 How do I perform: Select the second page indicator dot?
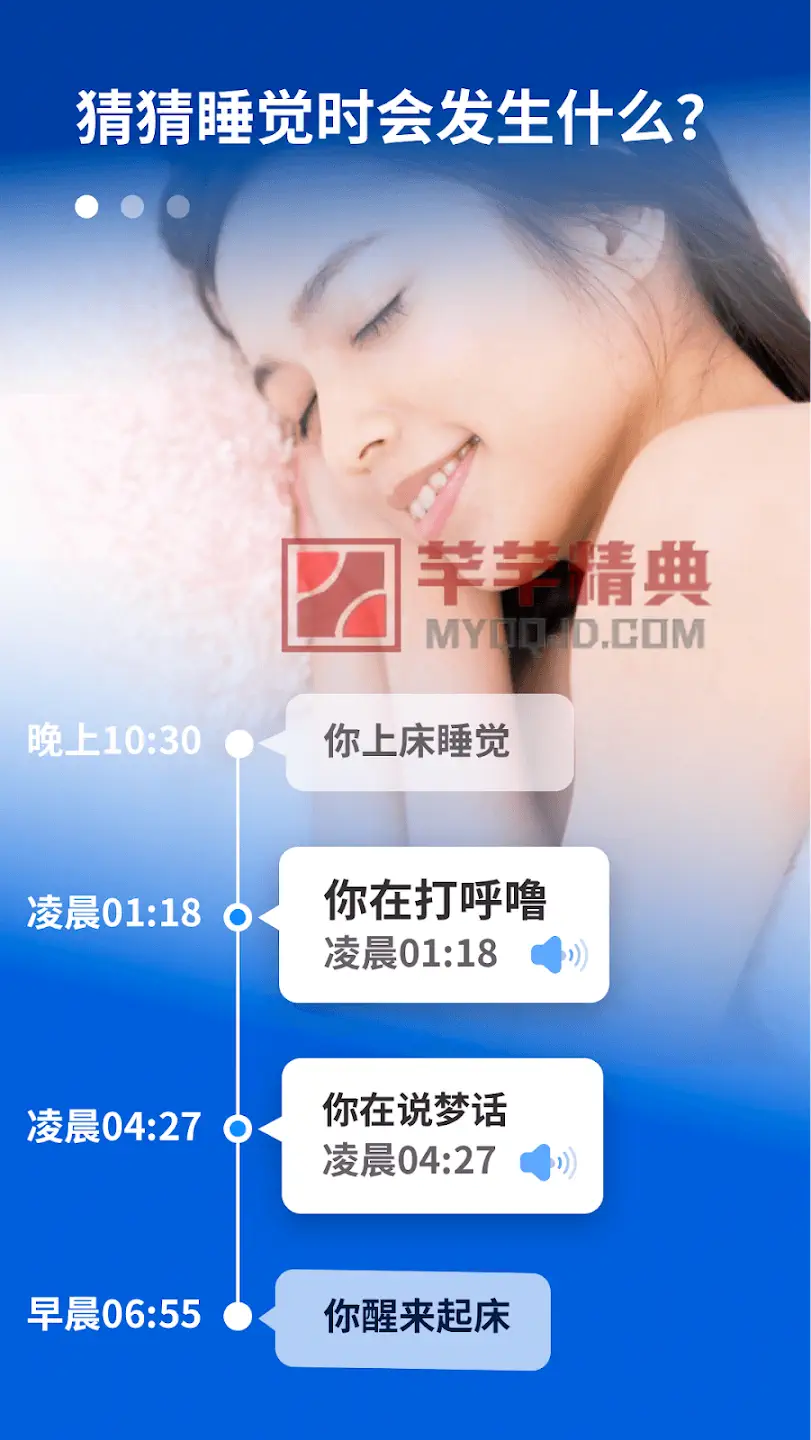coord(130,207)
